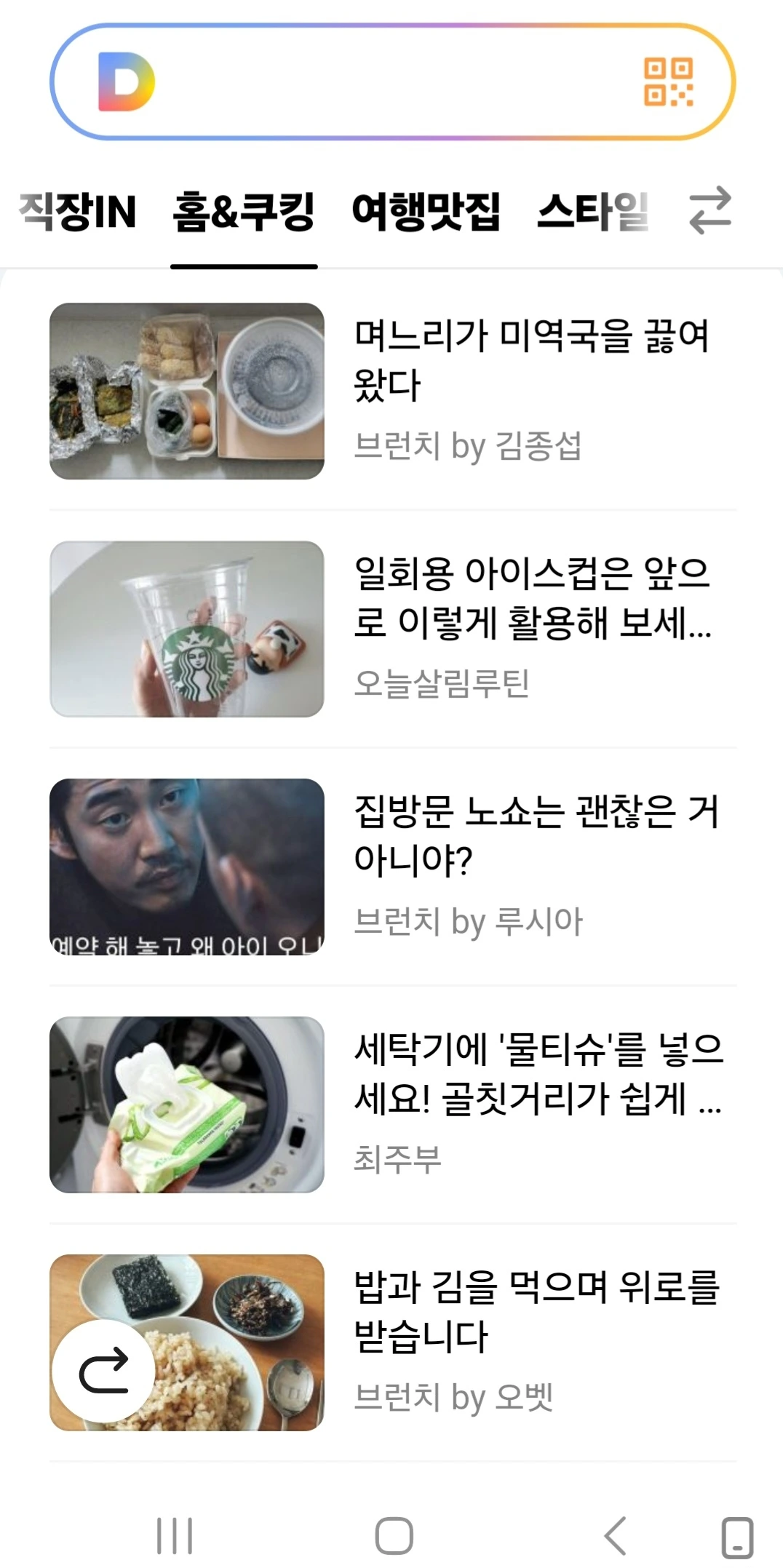Tap the round floating arrow button
This screenshot has height=1568, width=783.
(103, 1371)
